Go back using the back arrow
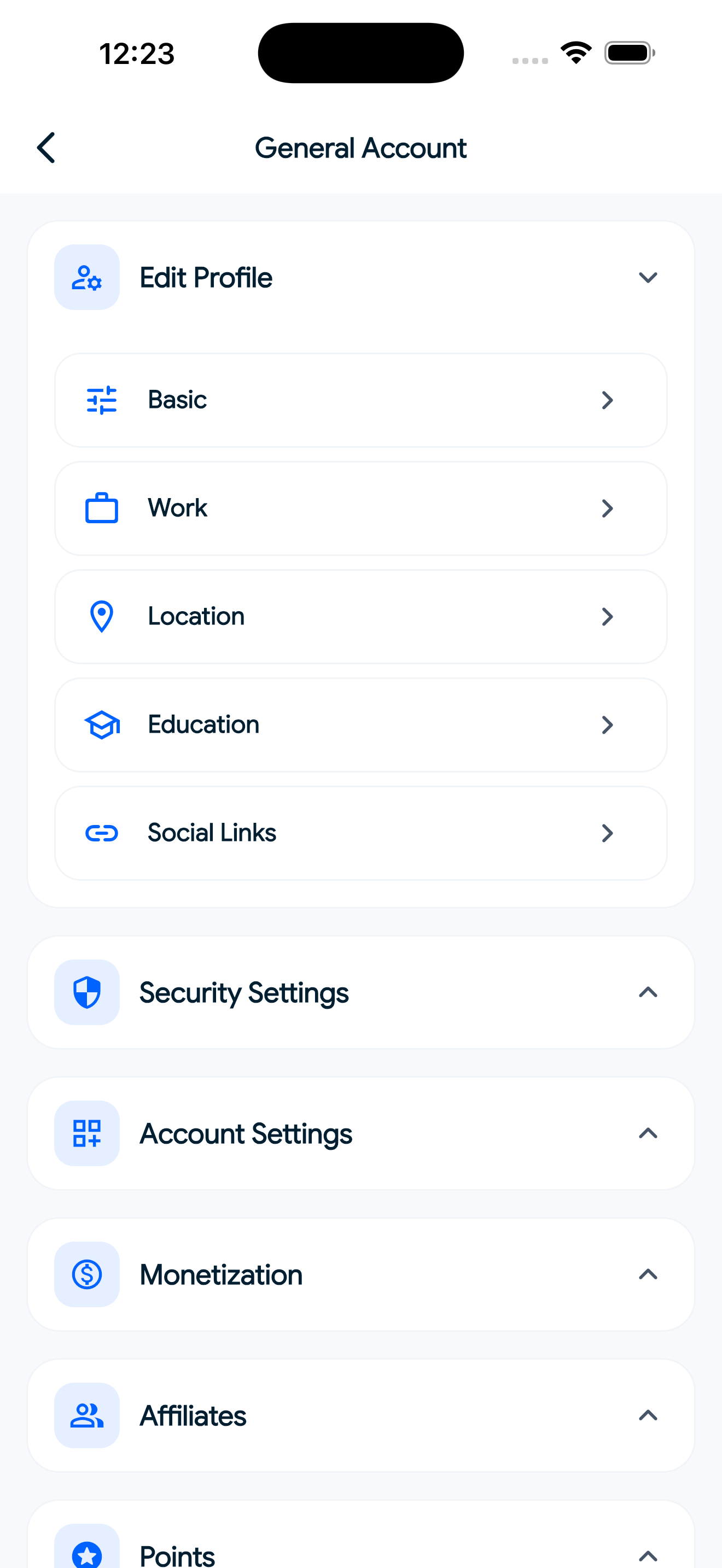This screenshot has width=722, height=1568. pyautogui.click(x=46, y=147)
